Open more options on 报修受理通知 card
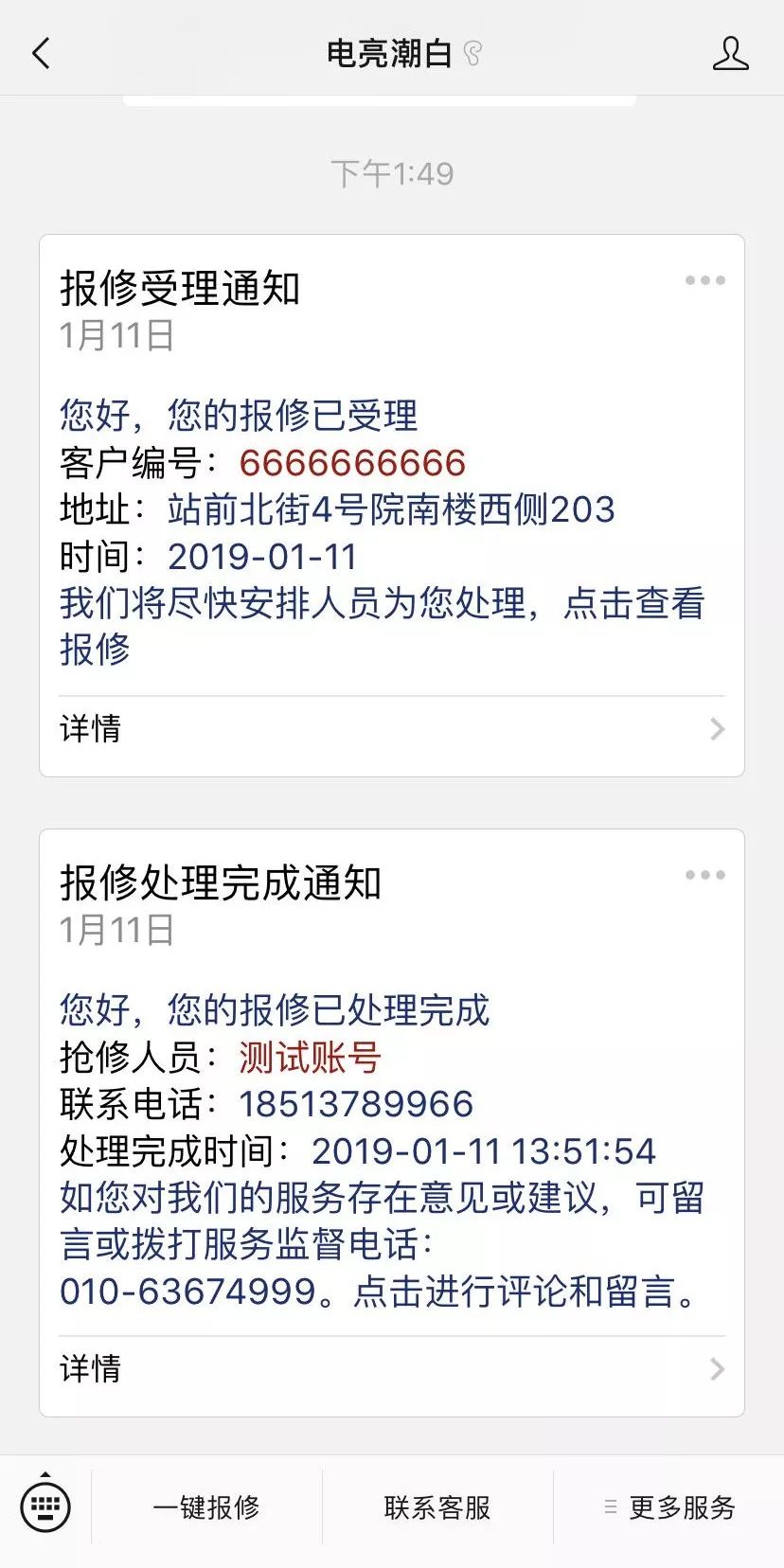 point(704,280)
